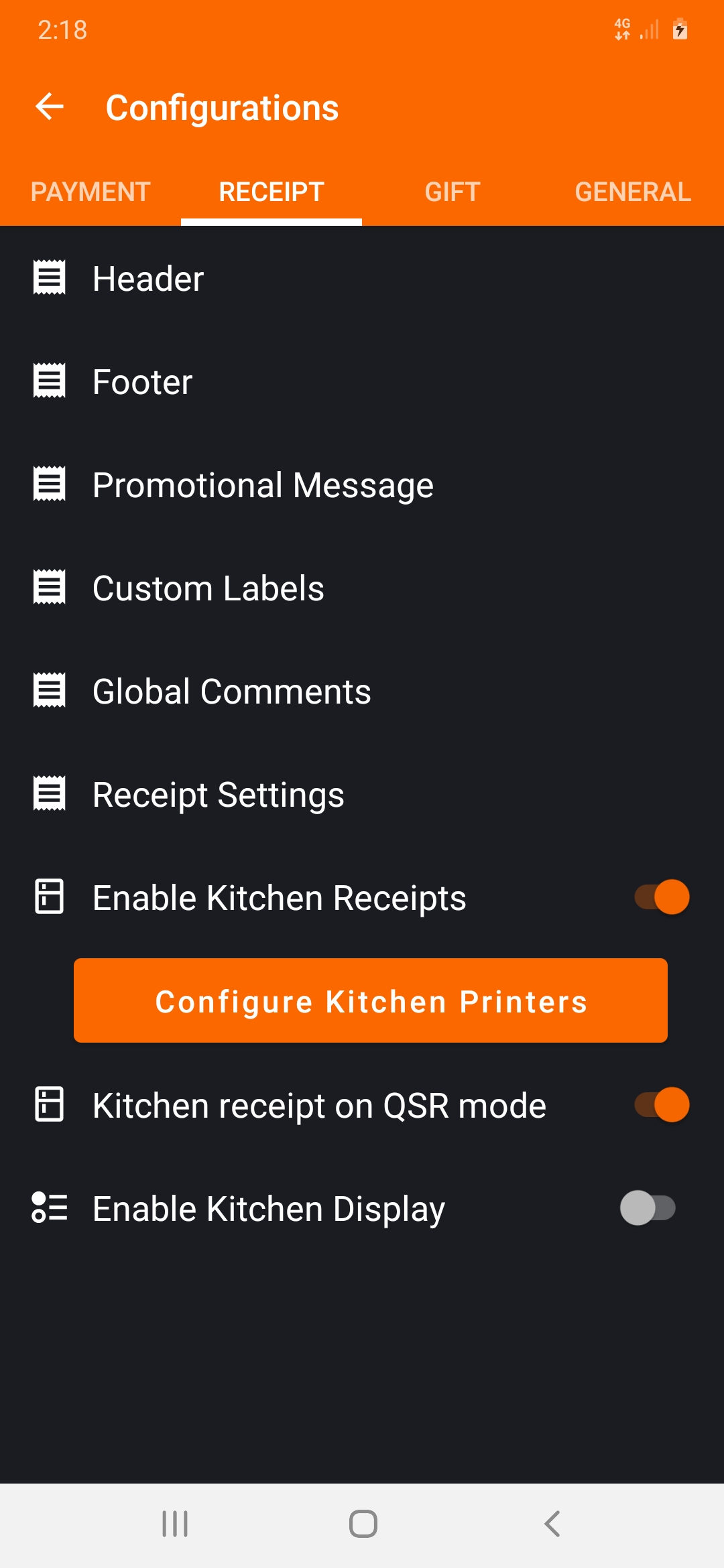
Task: Select the Receipt tab
Action: click(271, 192)
